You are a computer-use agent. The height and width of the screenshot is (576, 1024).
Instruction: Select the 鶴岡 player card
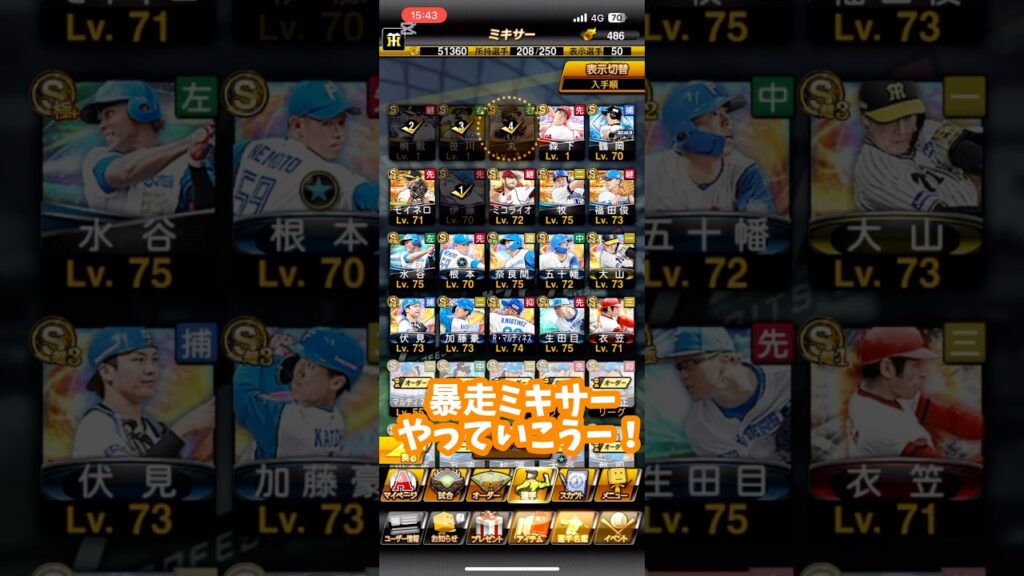pyautogui.click(x=611, y=128)
